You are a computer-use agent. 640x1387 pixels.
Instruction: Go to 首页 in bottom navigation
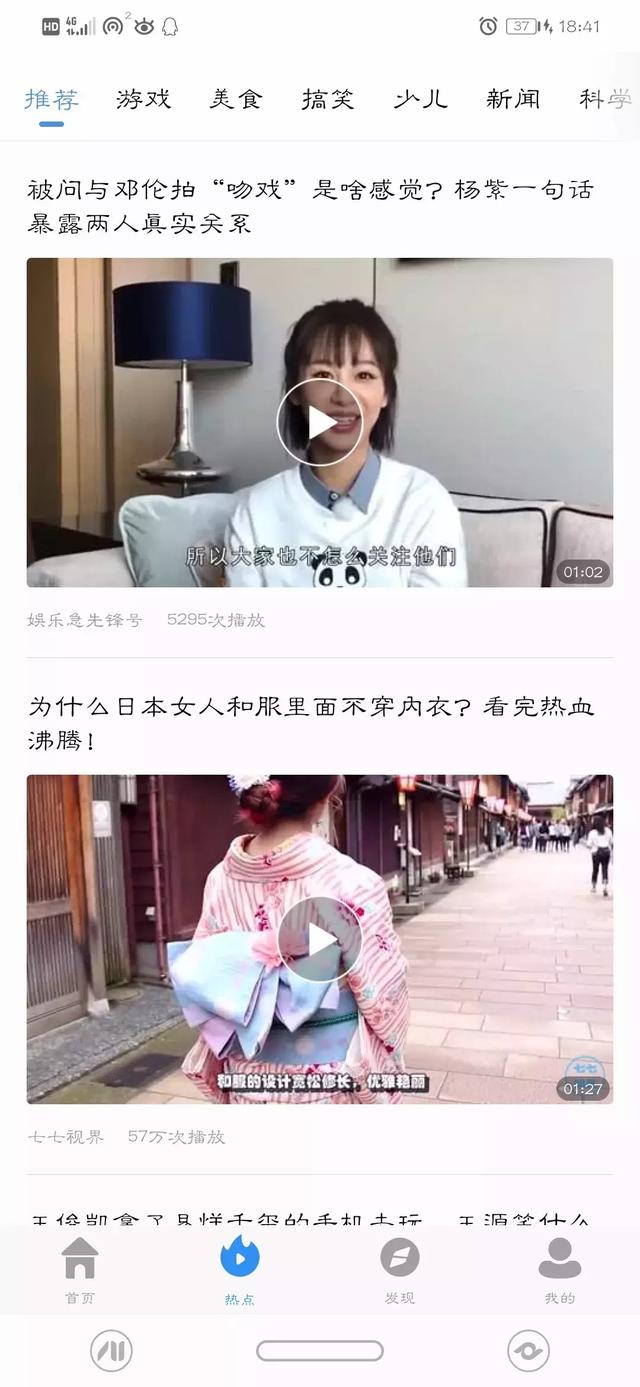point(80,1270)
